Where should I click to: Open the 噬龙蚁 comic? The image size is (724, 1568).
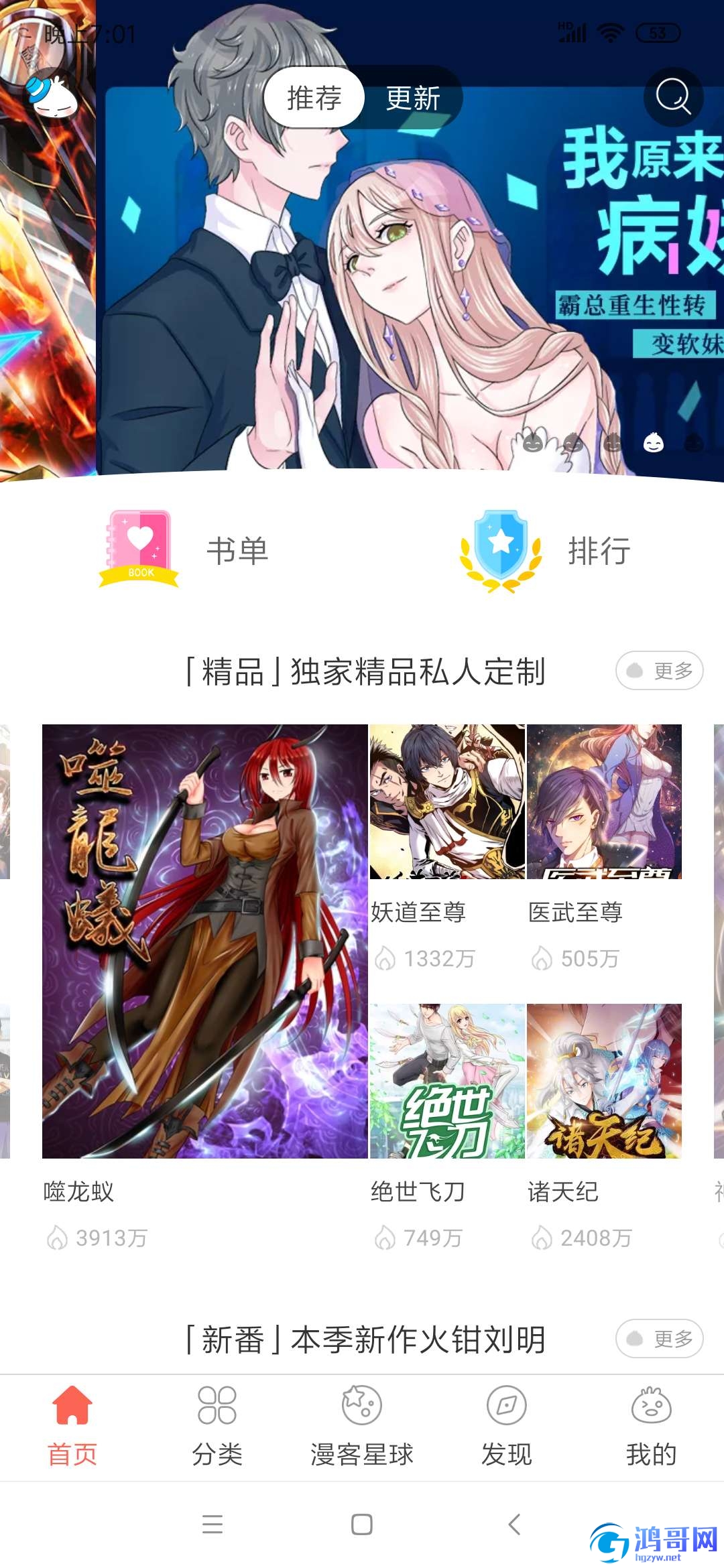pos(204,941)
